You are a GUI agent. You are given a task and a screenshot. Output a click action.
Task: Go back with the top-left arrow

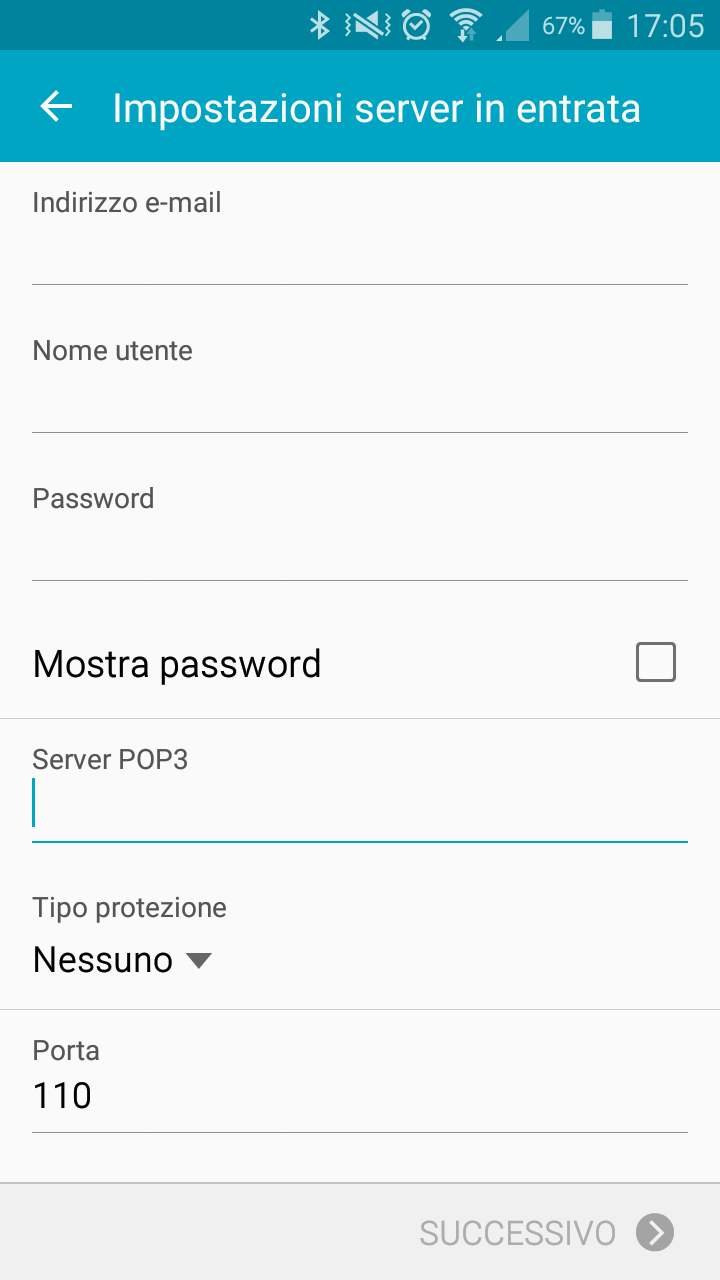(57, 107)
